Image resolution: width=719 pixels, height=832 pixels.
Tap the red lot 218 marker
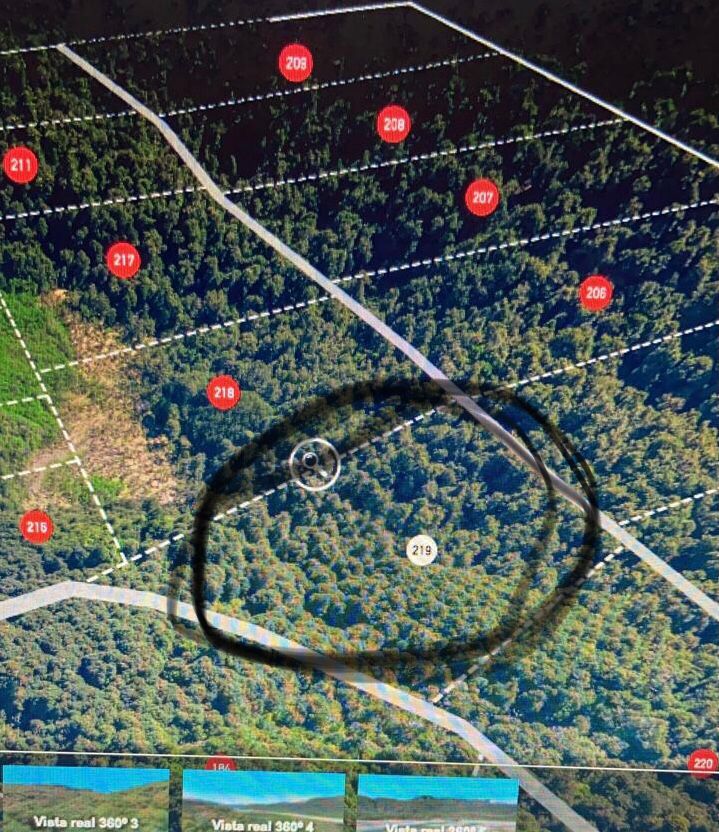coord(224,393)
